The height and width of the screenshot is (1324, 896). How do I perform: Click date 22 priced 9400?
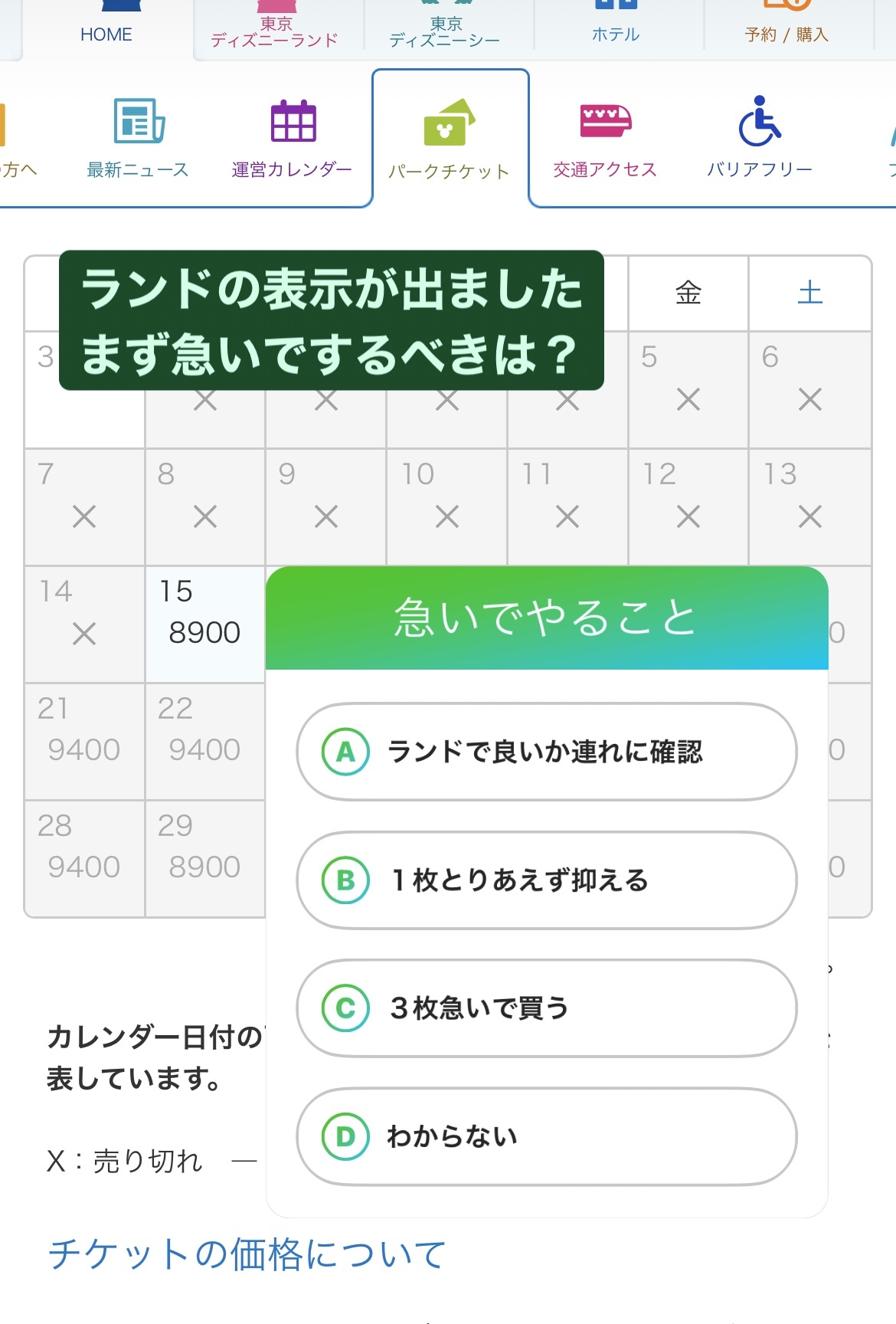pyautogui.click(x=203, y=729)
